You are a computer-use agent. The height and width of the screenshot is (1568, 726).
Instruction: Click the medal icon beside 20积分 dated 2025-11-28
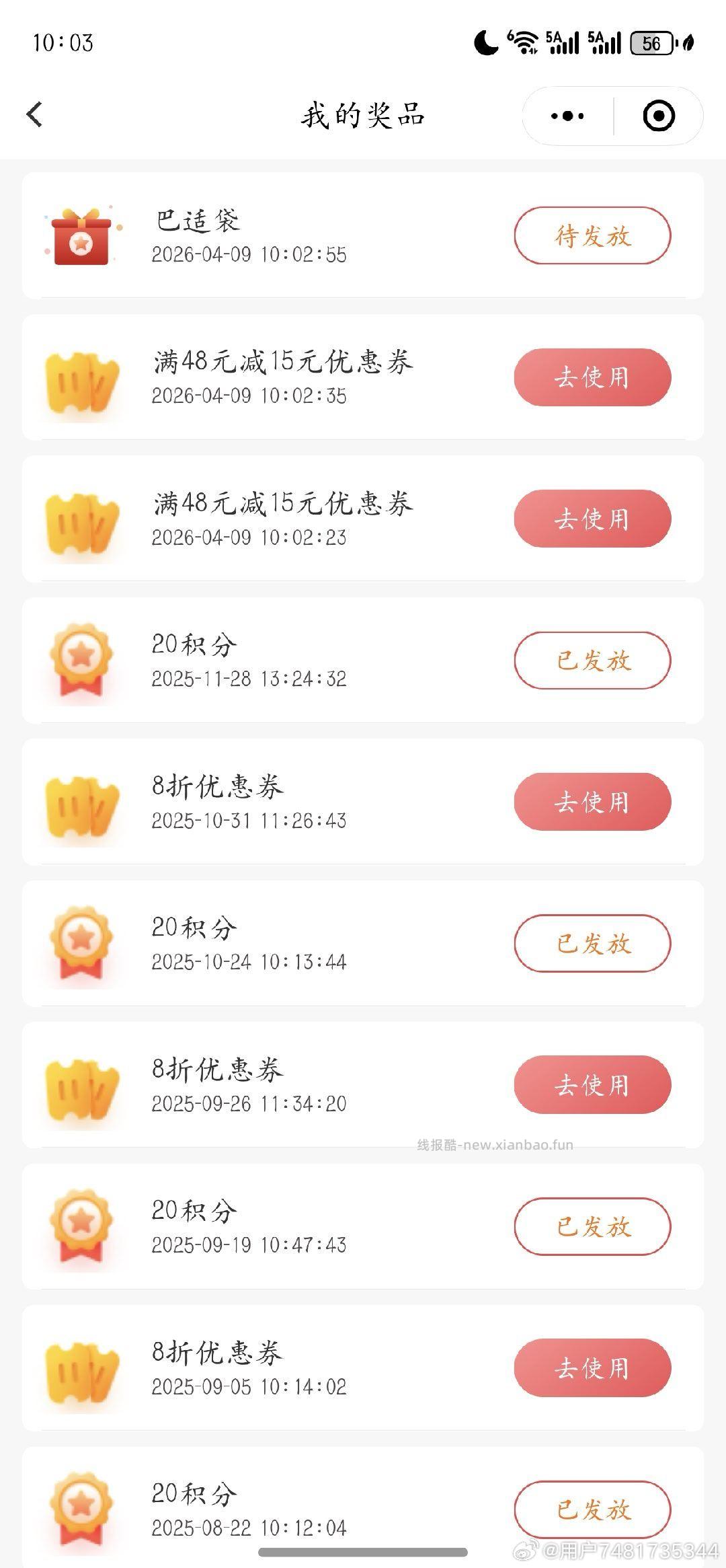point(81,661)
